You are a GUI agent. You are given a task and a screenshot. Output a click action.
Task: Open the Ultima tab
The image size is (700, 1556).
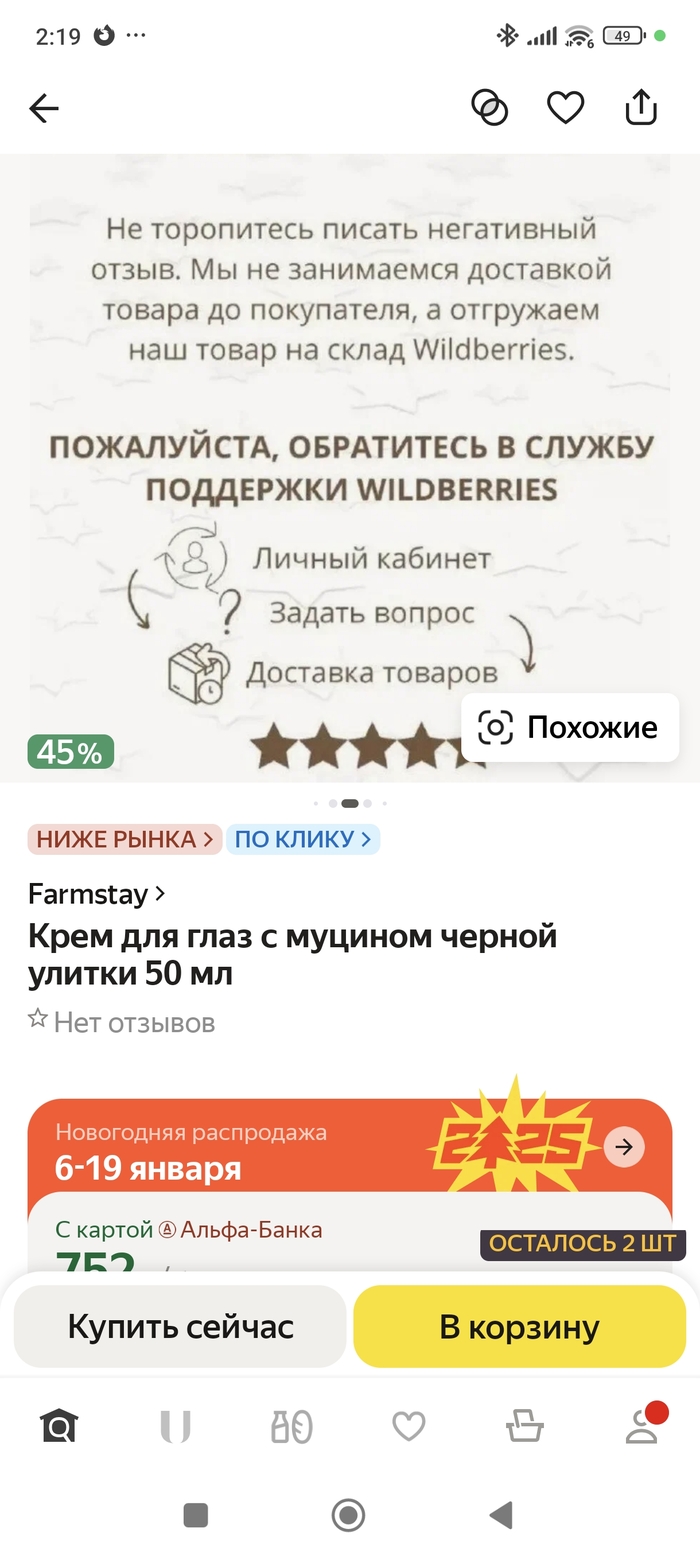tap(175, 1426)
